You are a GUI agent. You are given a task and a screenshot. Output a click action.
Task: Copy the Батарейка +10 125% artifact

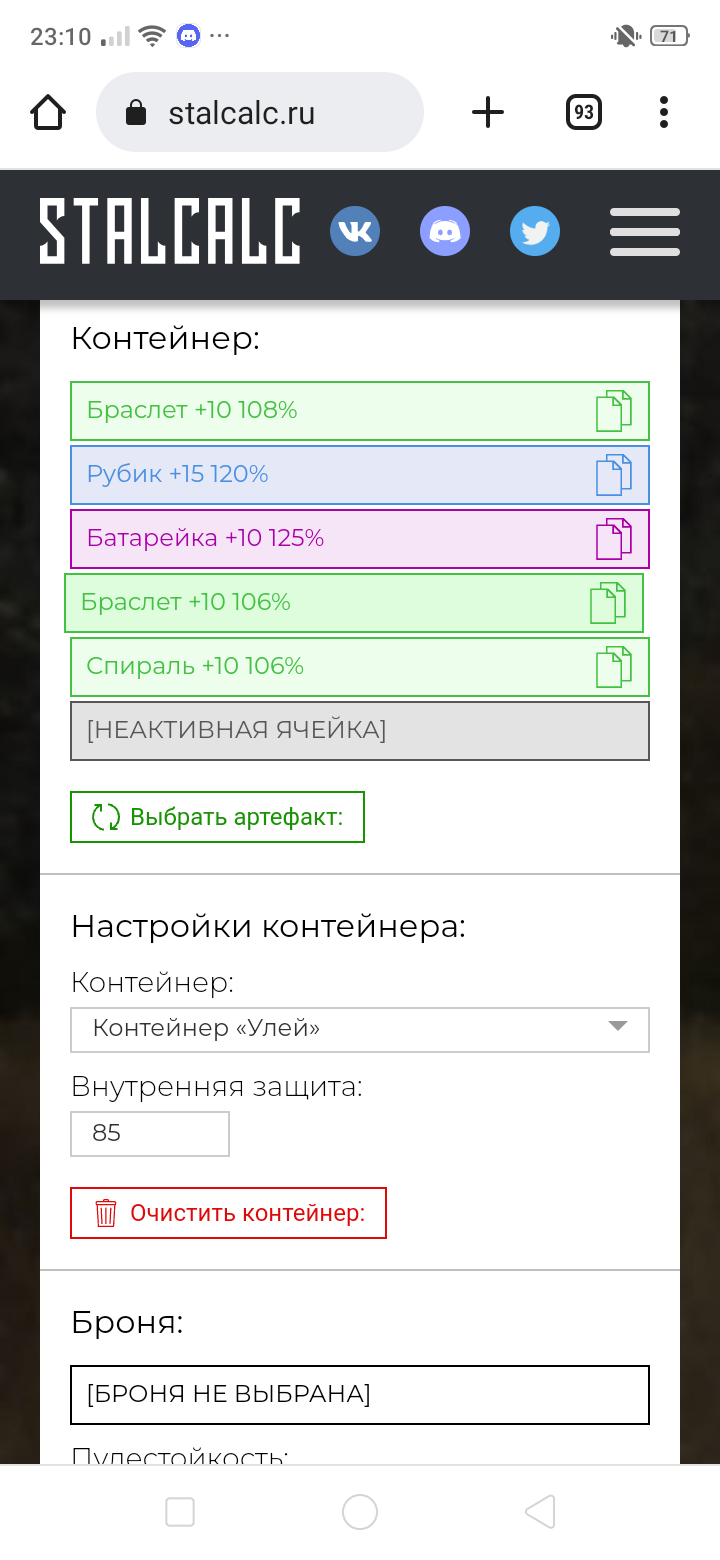click(x=614, y=539)
